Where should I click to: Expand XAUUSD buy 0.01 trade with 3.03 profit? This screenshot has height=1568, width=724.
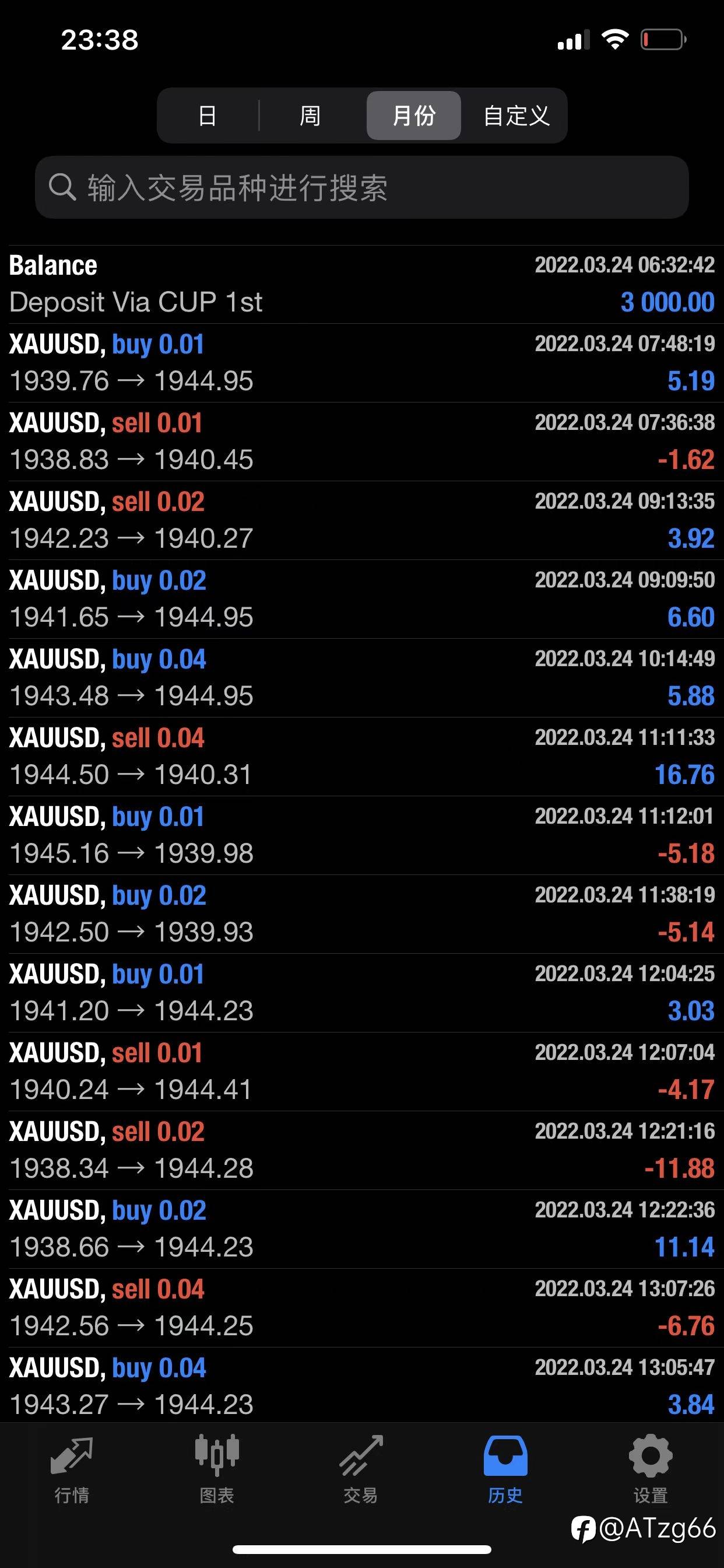(x=362, y=993)
